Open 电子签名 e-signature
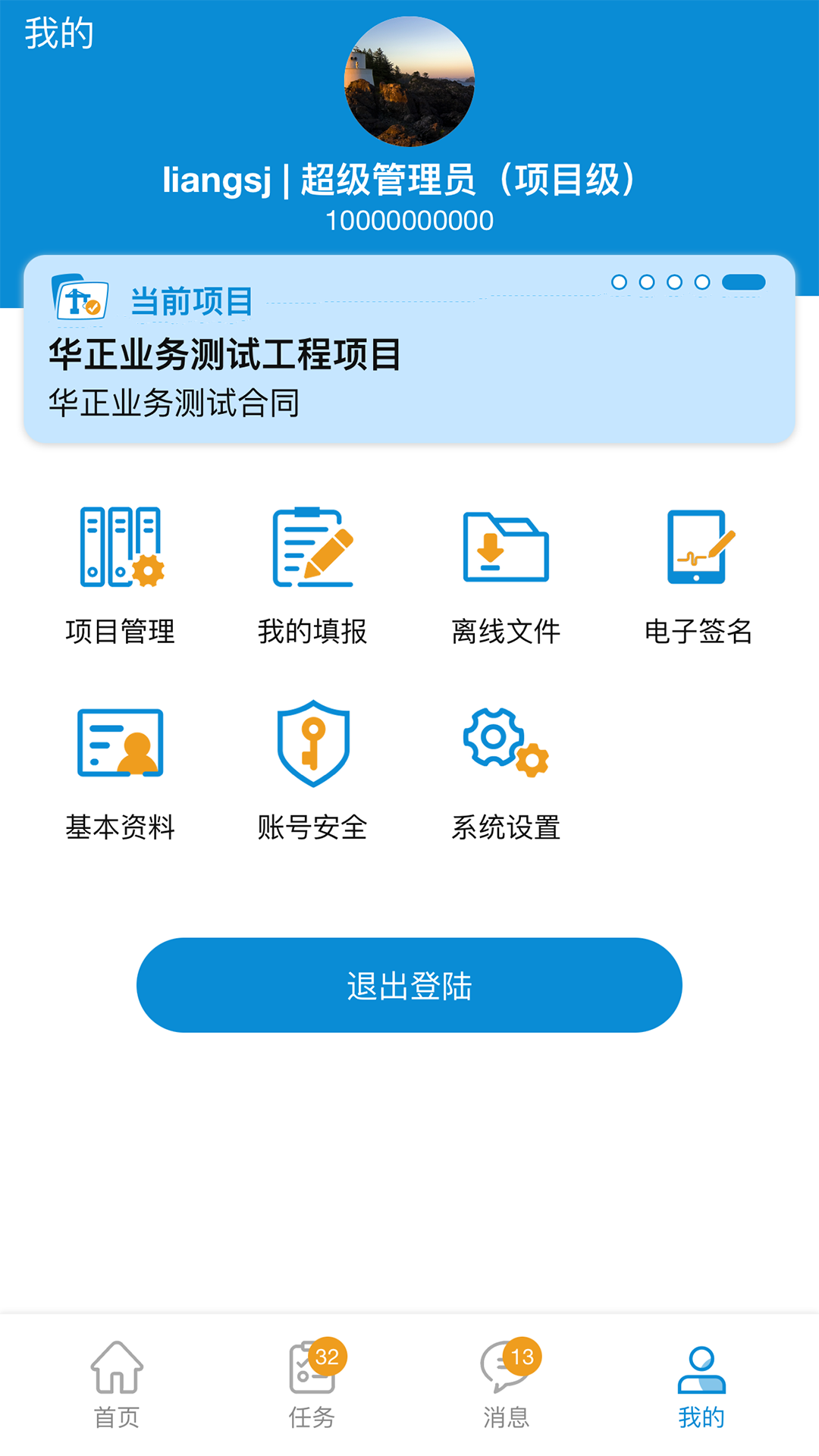Image resolution: width=819 pixels, height=1456 pixels. [x=698, y=575]
